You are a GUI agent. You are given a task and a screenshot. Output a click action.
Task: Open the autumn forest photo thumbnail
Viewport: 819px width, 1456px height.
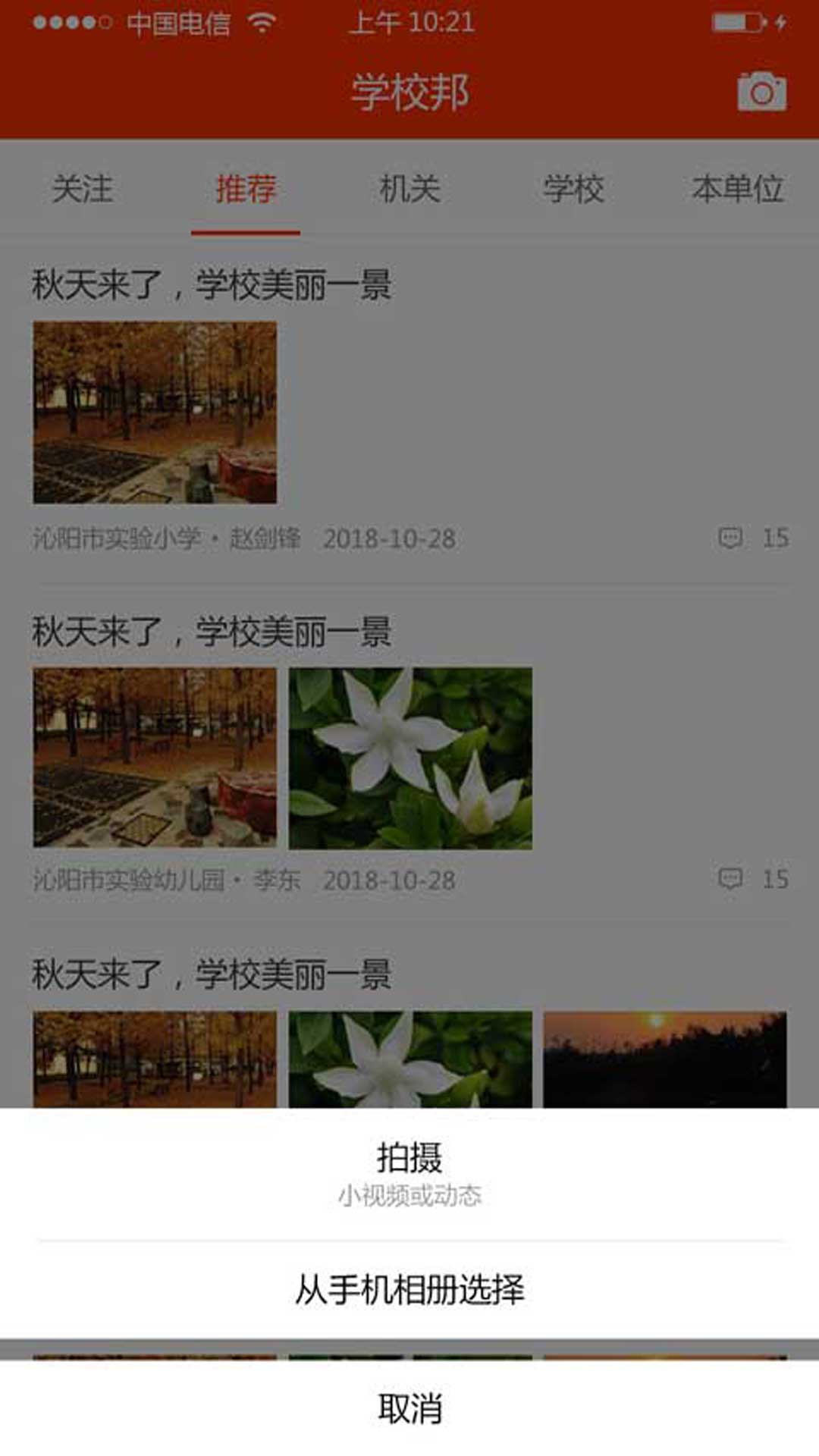coord(155,409)
